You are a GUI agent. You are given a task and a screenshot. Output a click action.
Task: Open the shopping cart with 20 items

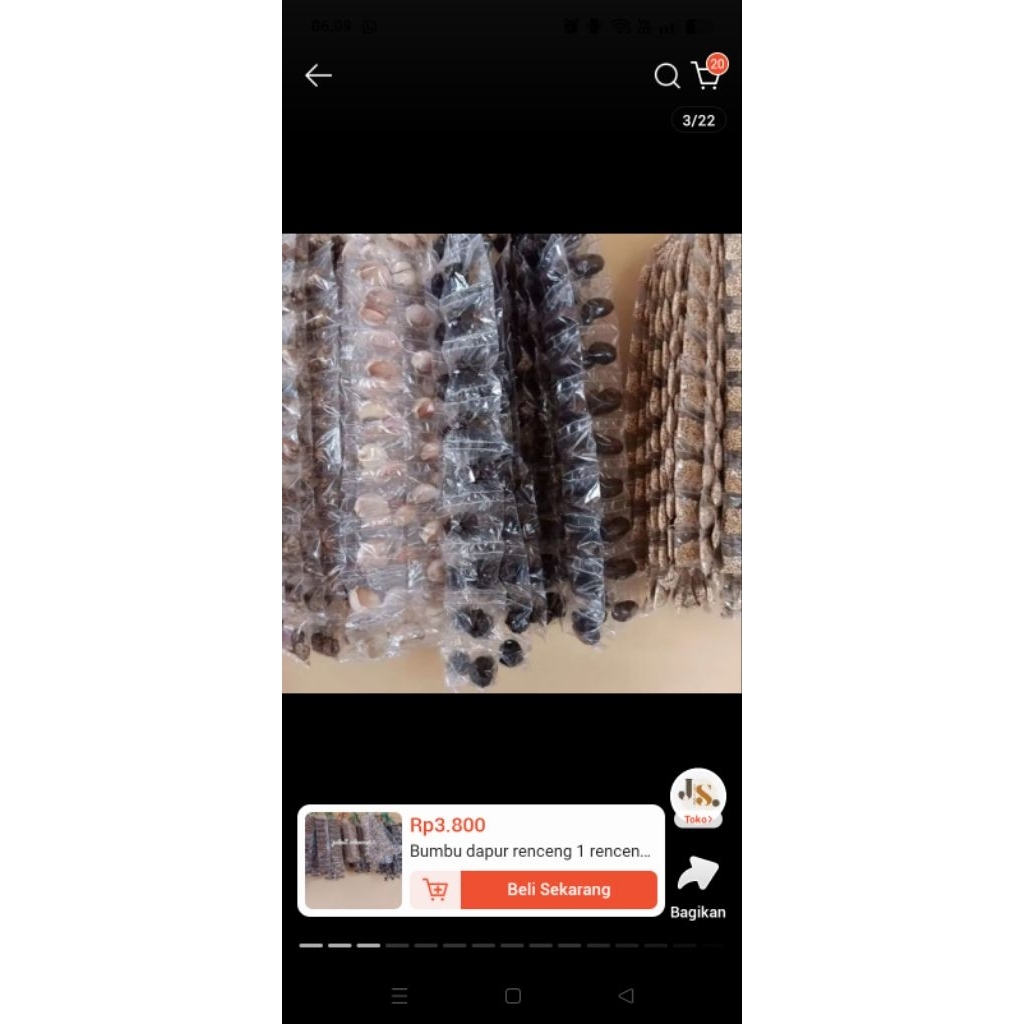[706, 76]
